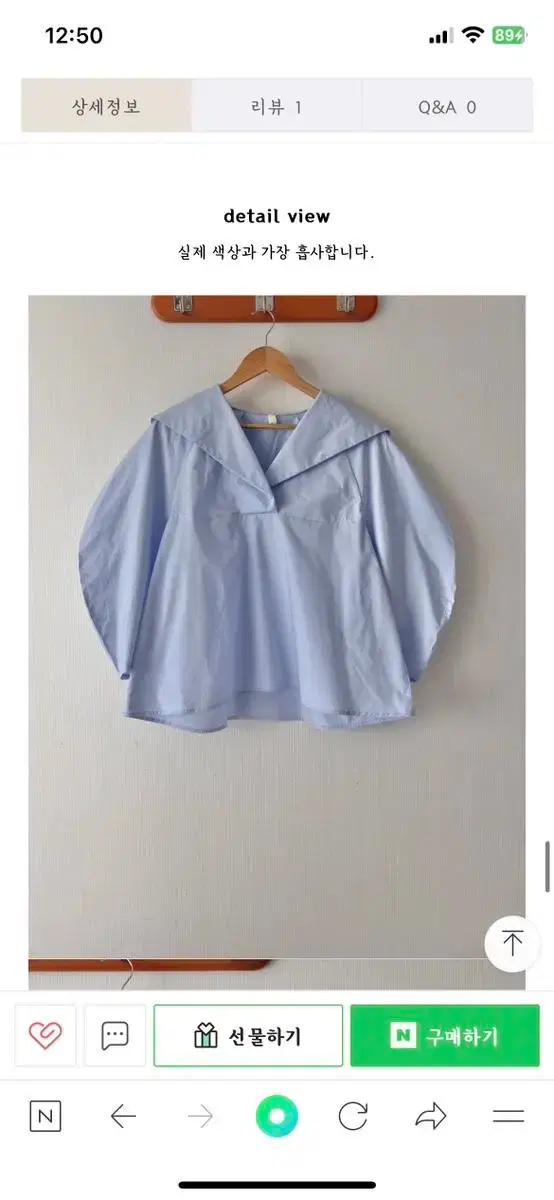Share this page via share arrow
The image size is (554, 1200).
[431, 1116]
